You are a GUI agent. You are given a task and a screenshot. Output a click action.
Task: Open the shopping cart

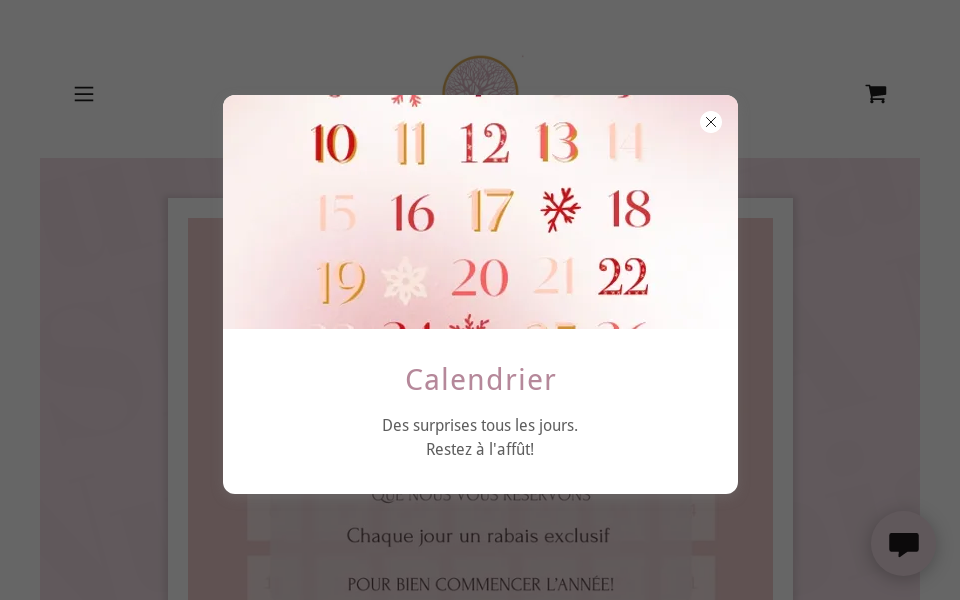(x=876, y=94)
